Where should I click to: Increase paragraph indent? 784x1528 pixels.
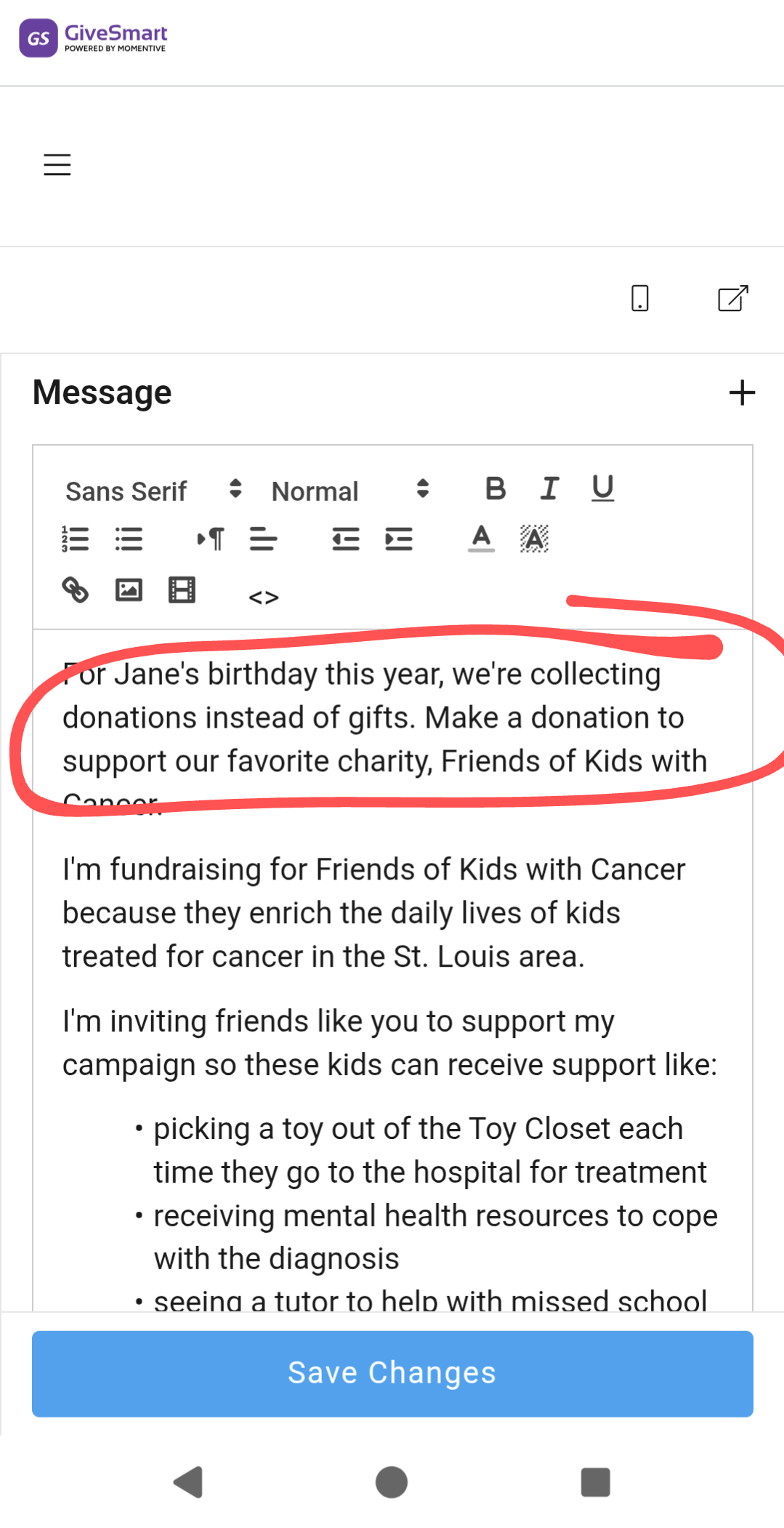(399, 539)
